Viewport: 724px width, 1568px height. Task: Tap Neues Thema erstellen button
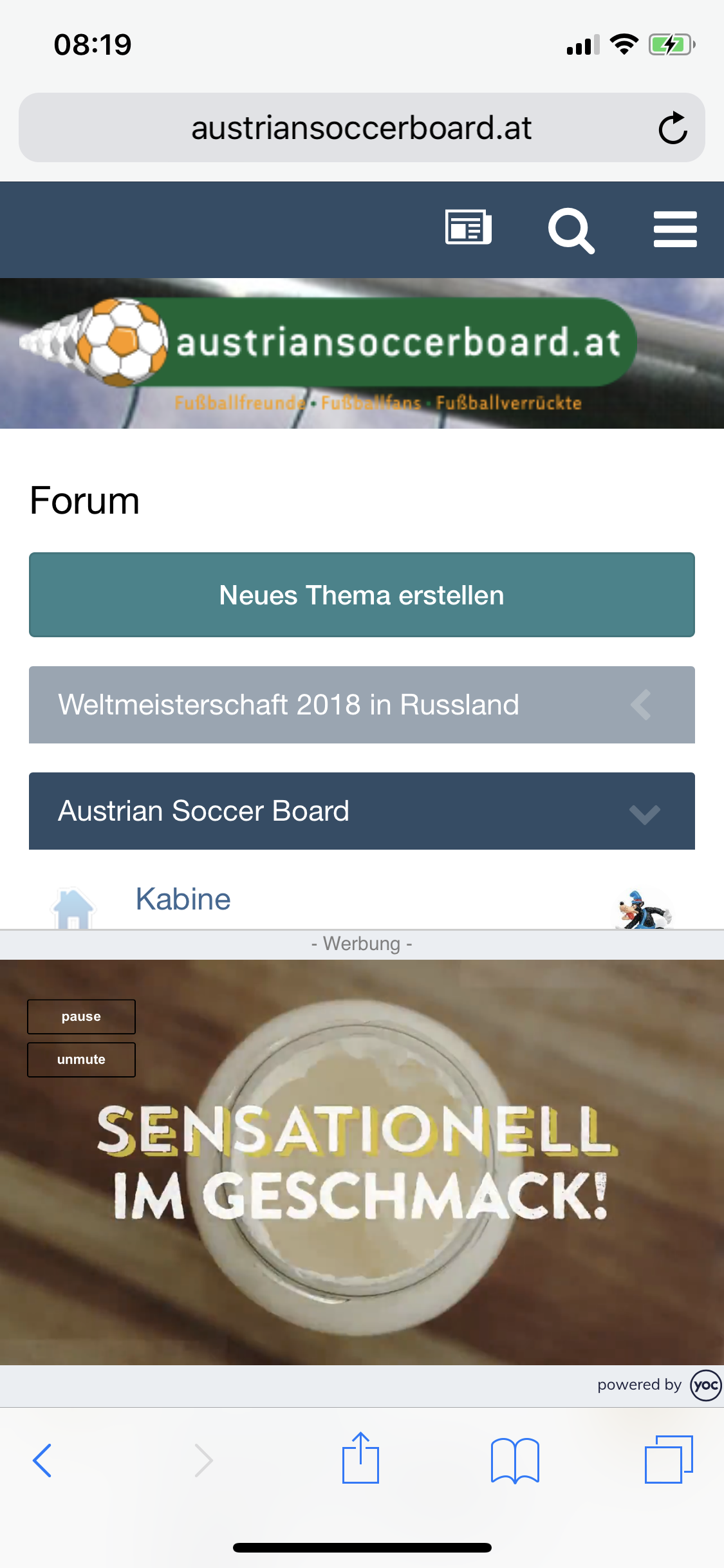[x=362, y=595]
